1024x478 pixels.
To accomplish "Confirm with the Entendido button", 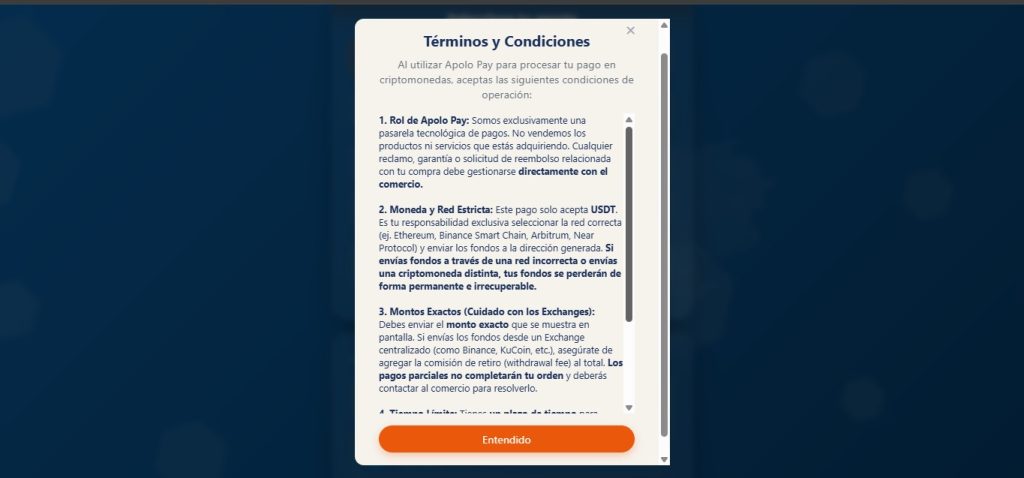I will 506,439.
